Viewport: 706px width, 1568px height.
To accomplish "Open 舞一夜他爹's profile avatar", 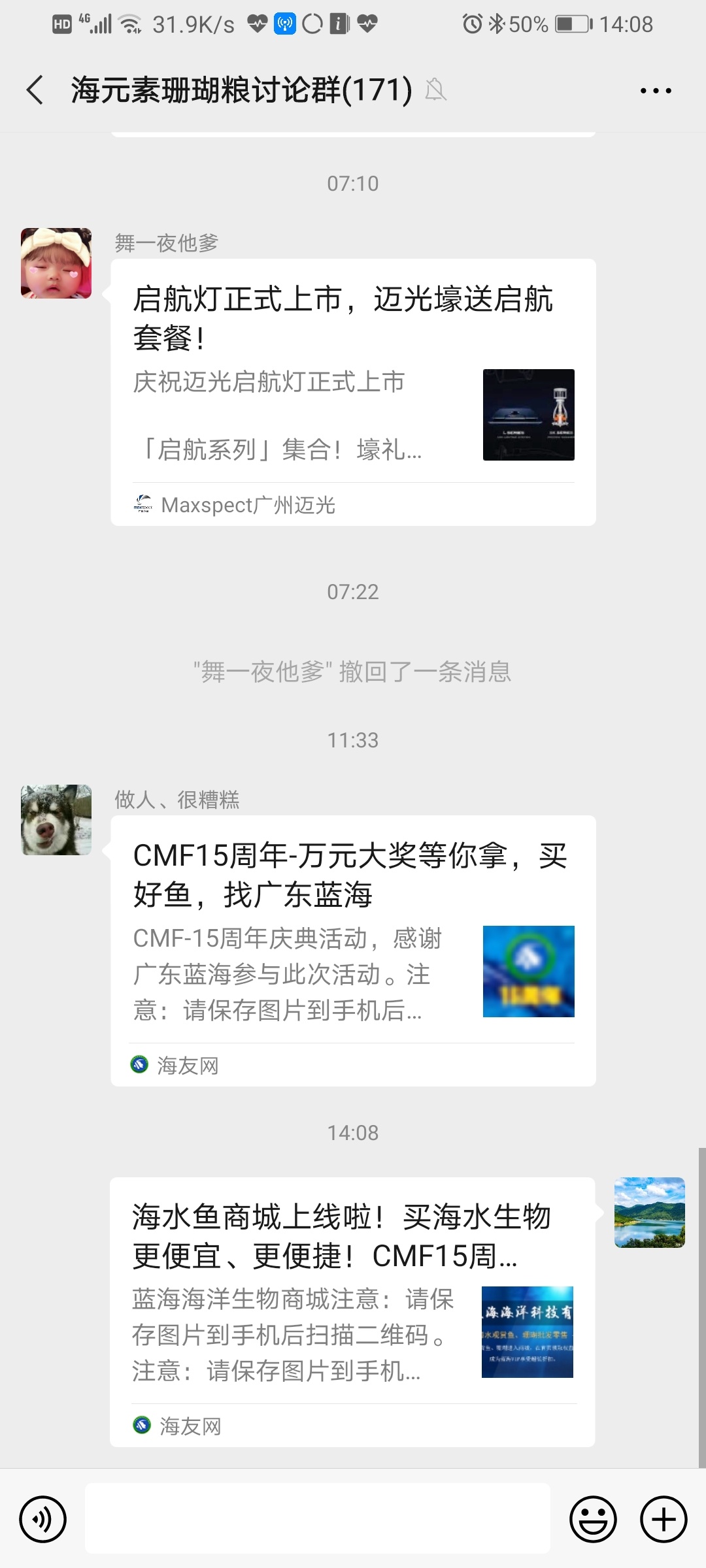I will 56,263.
